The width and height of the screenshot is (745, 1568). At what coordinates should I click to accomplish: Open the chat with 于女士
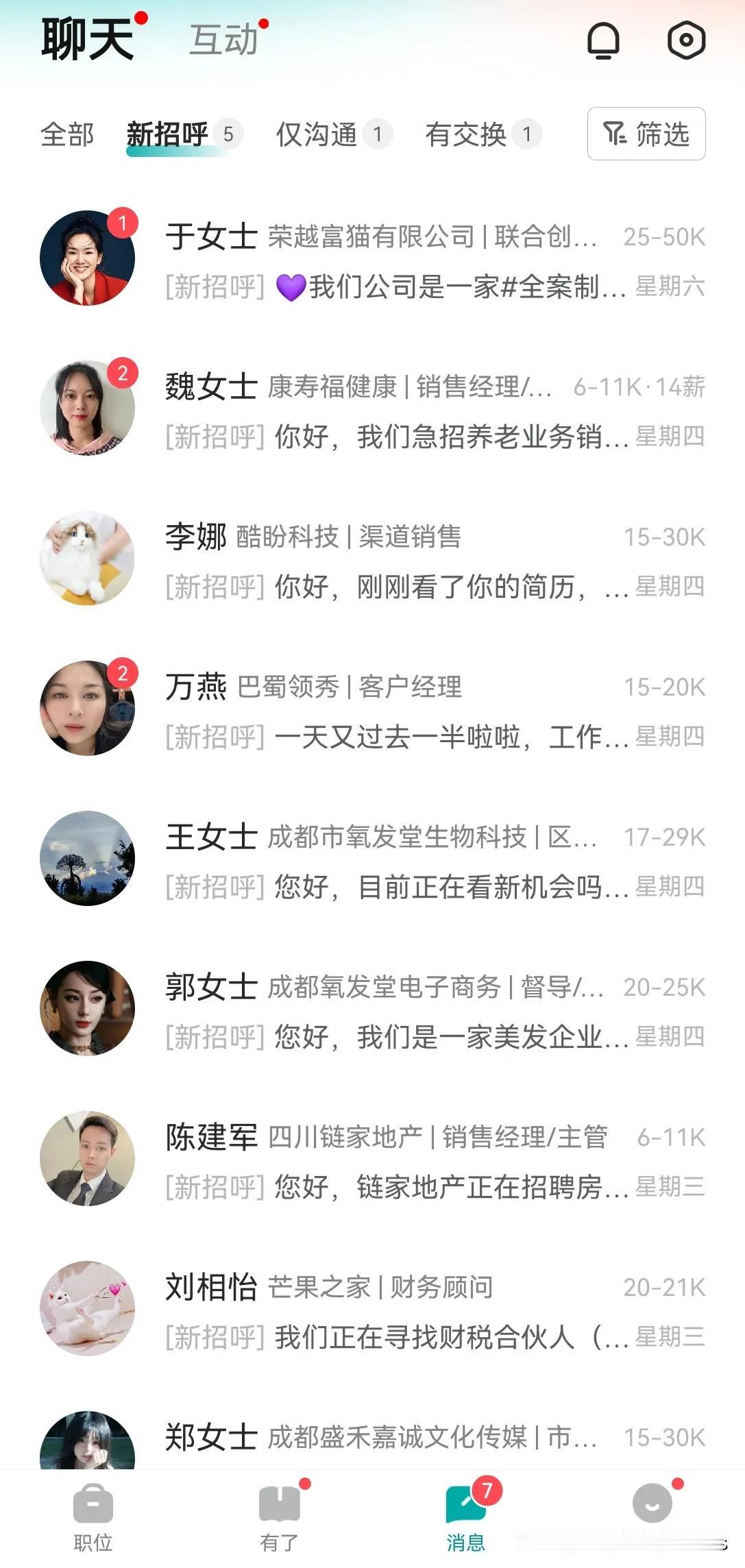pyautogui.click(x=435, y=260)
